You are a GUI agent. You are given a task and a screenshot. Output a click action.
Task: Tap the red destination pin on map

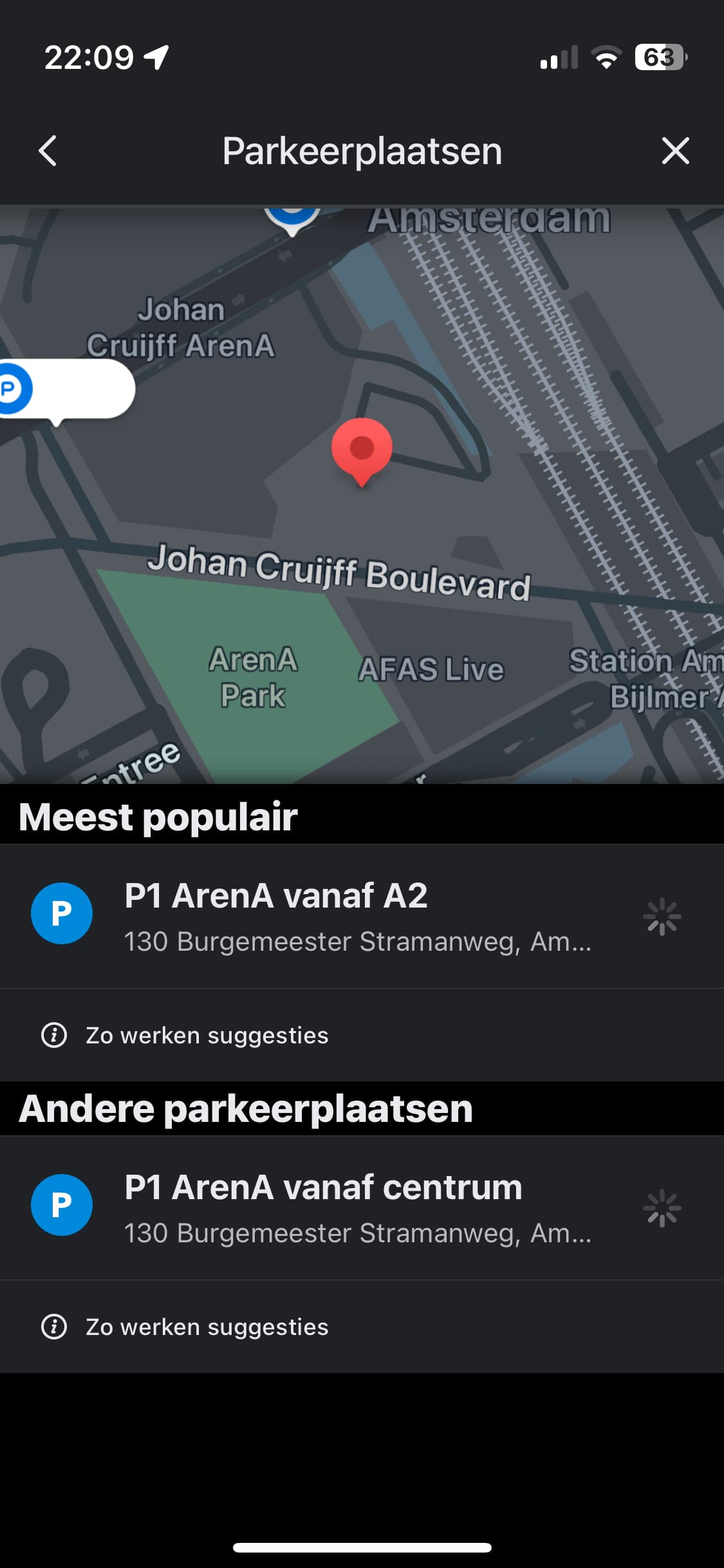362,452
